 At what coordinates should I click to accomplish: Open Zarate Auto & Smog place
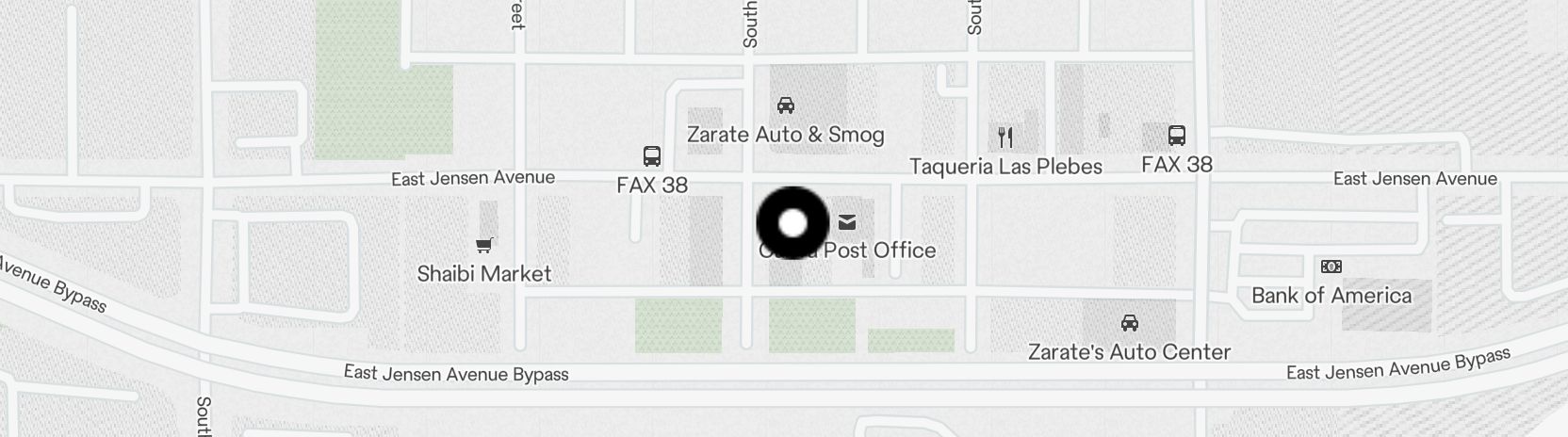pyautogui.click(x=785, y=105)
